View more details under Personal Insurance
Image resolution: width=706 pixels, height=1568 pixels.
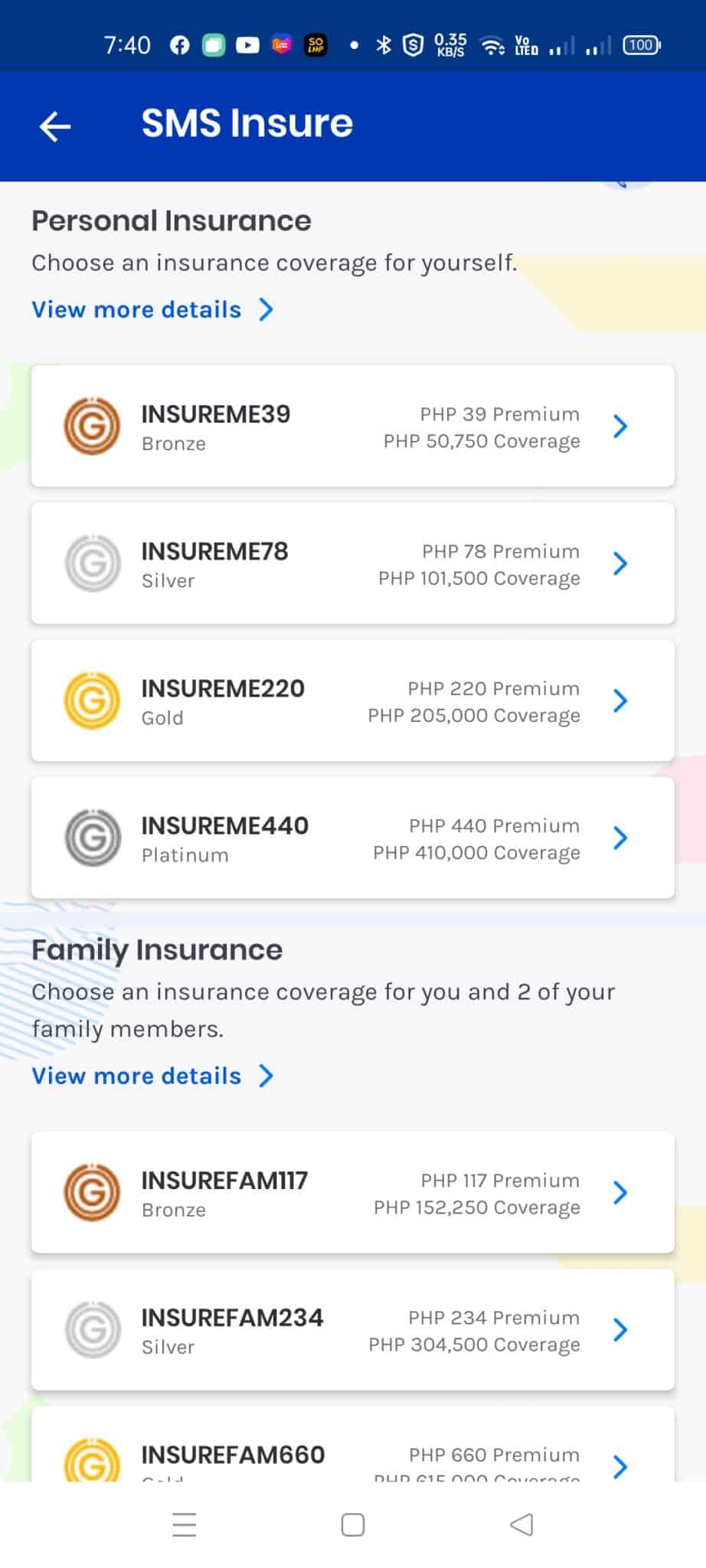[136, 309]
